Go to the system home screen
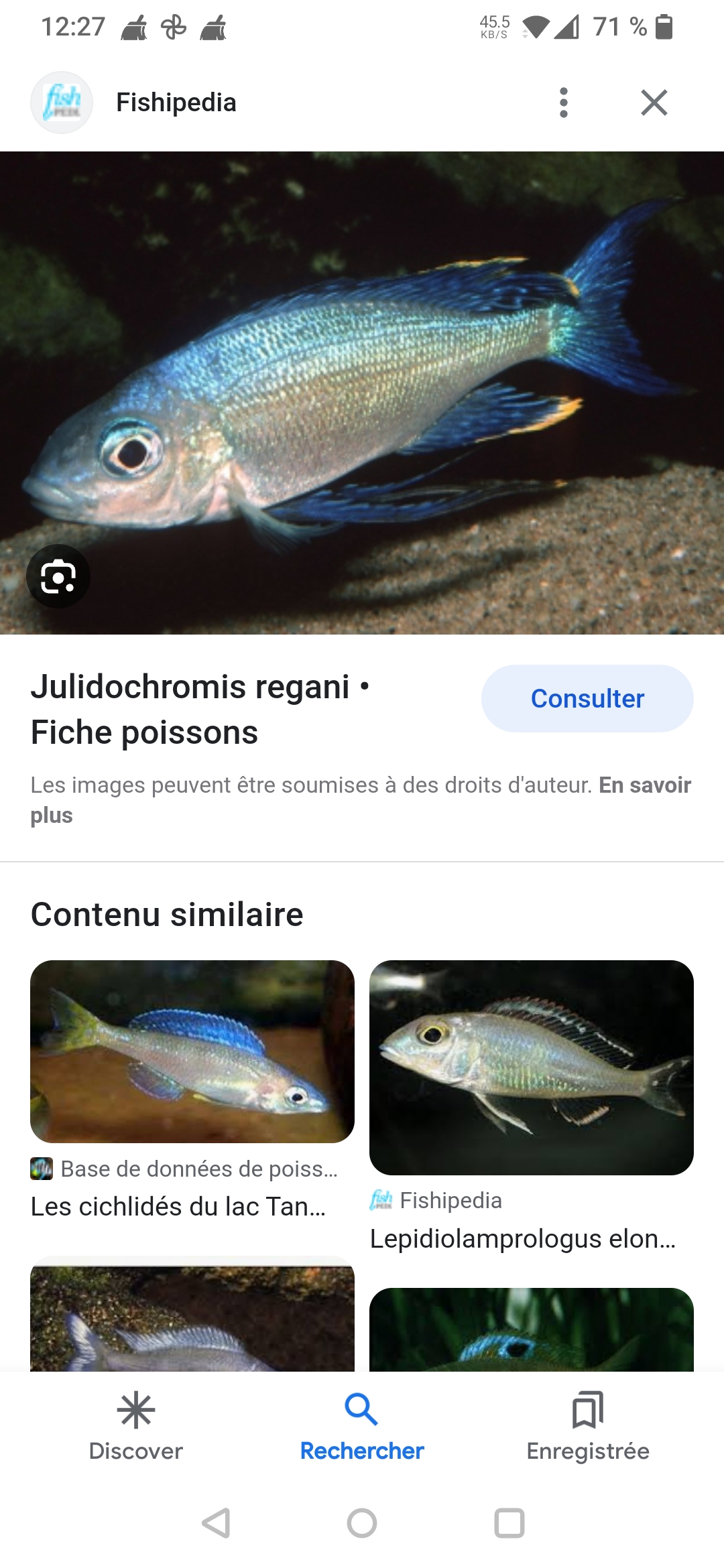724x1568 pixels. click(x=362, y=1523)
